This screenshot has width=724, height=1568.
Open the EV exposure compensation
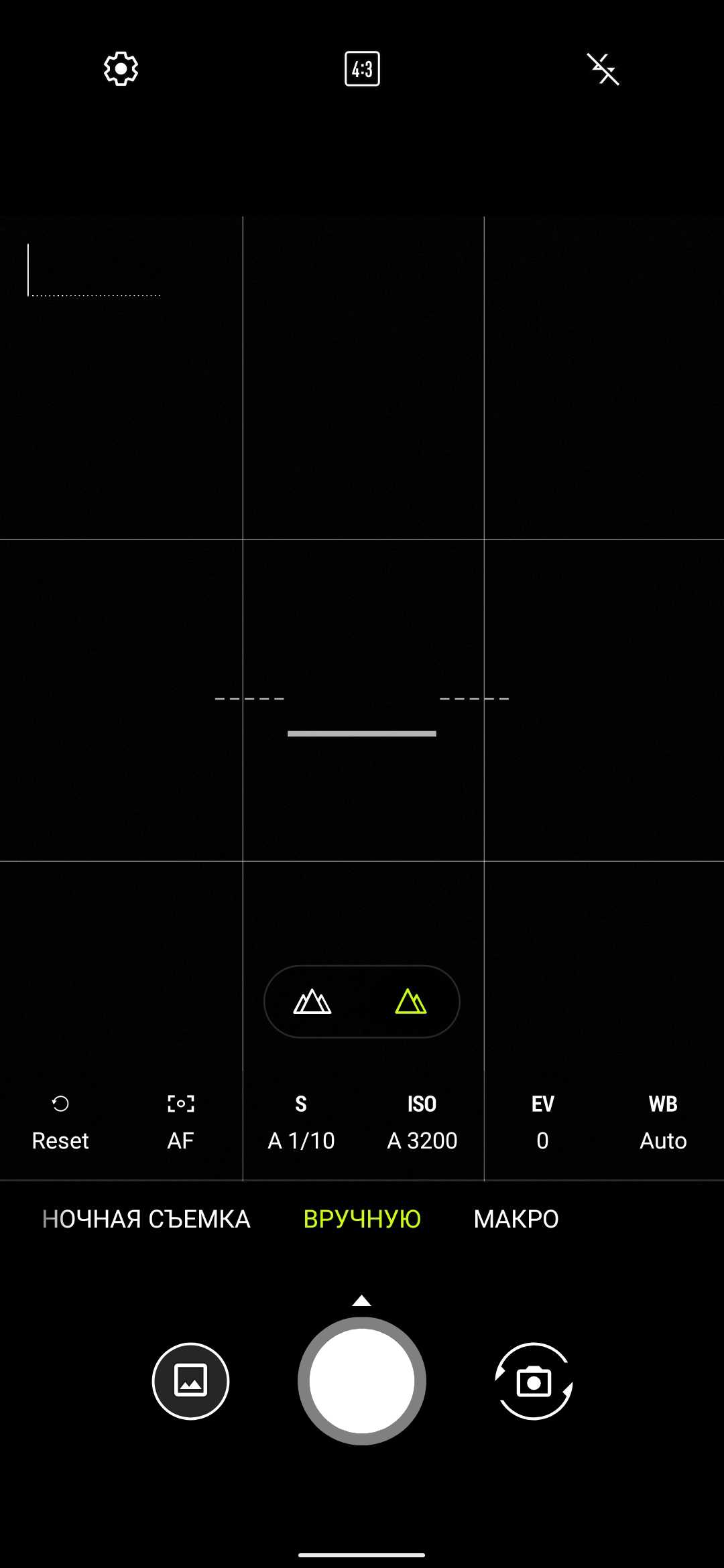(542, 1124)
